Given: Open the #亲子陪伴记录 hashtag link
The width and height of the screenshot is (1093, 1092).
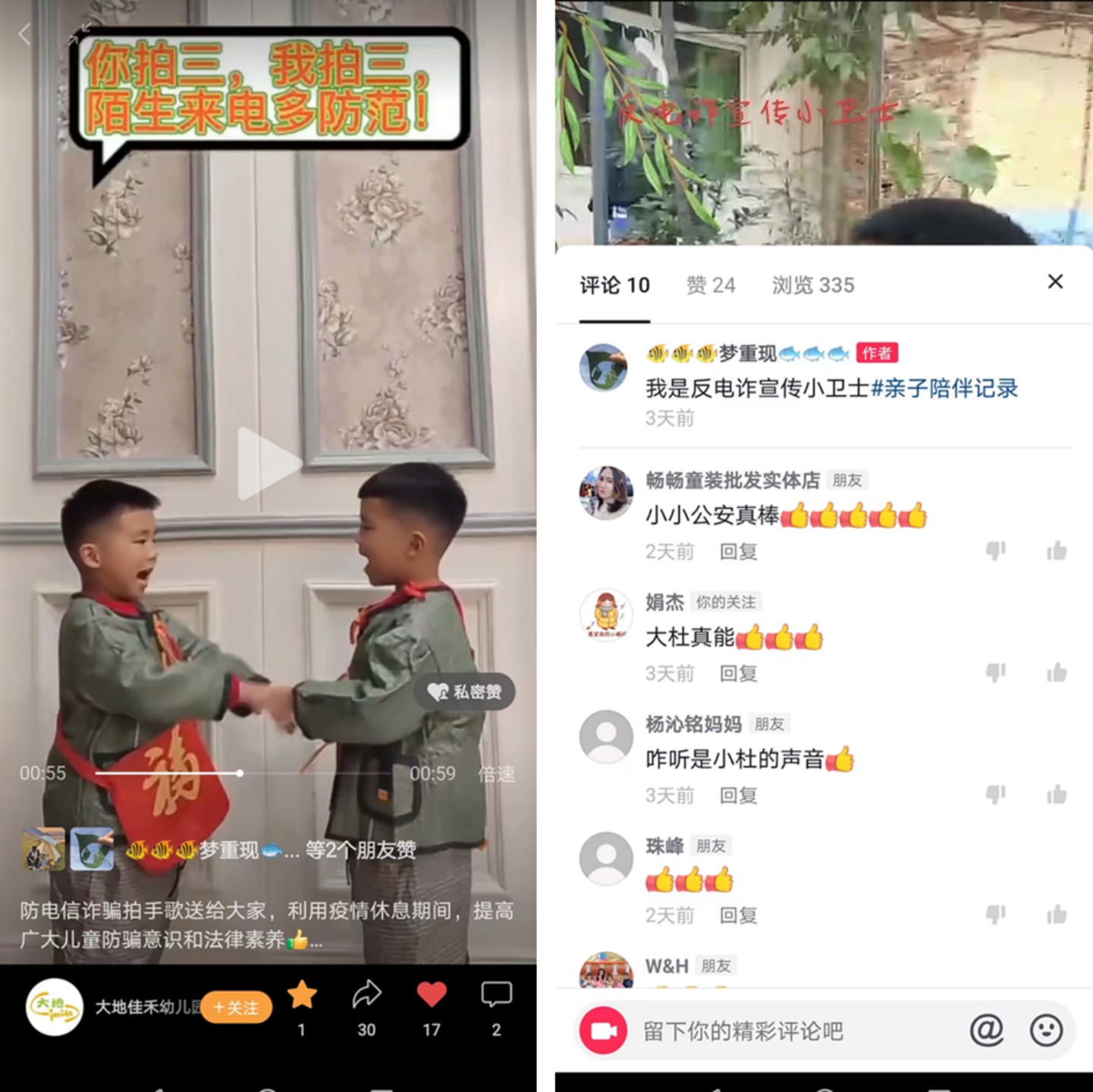Looking at the screenshot, I should (x=944, y=388).
